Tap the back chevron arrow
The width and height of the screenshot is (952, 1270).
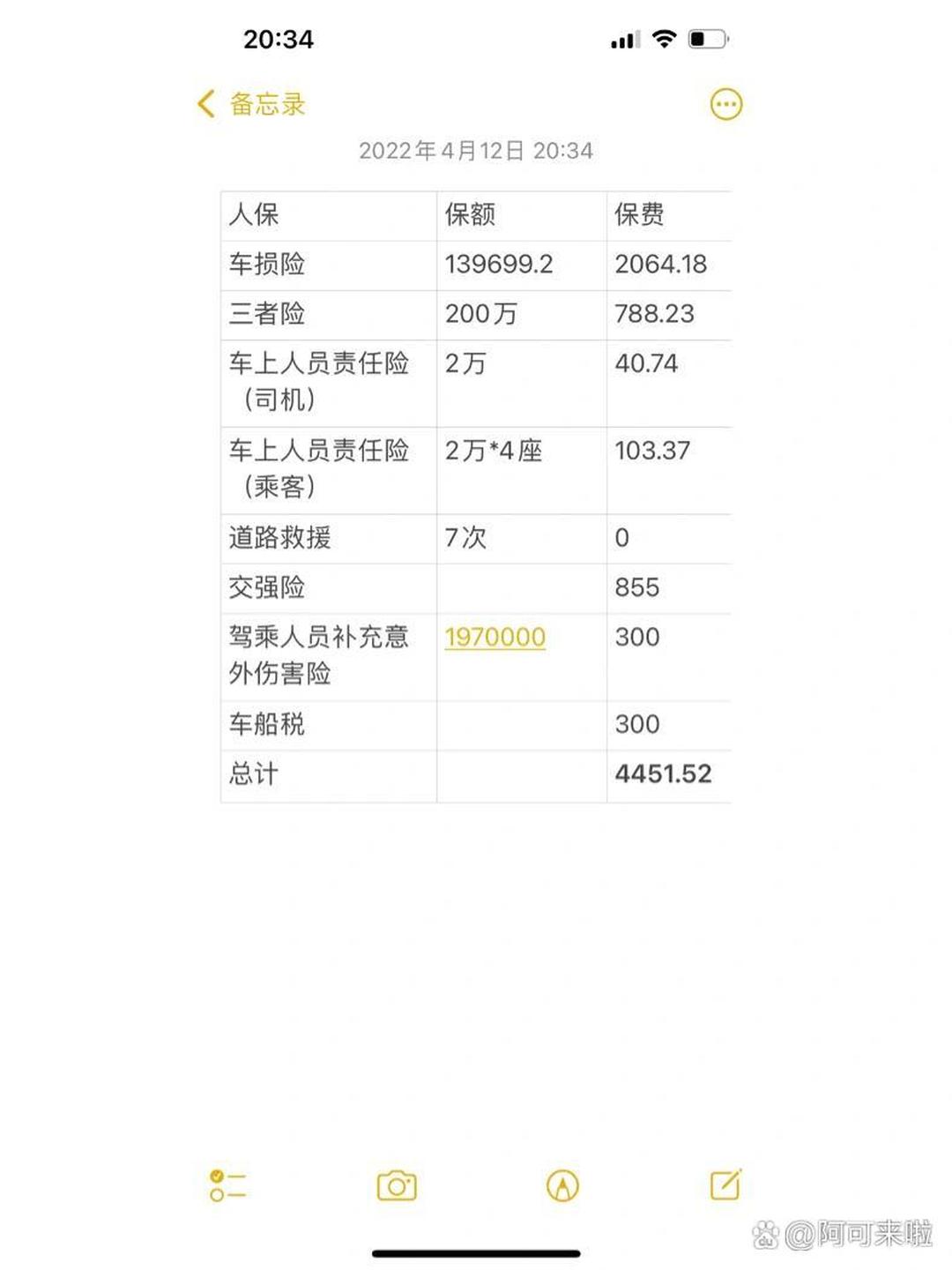pos(205,103)
